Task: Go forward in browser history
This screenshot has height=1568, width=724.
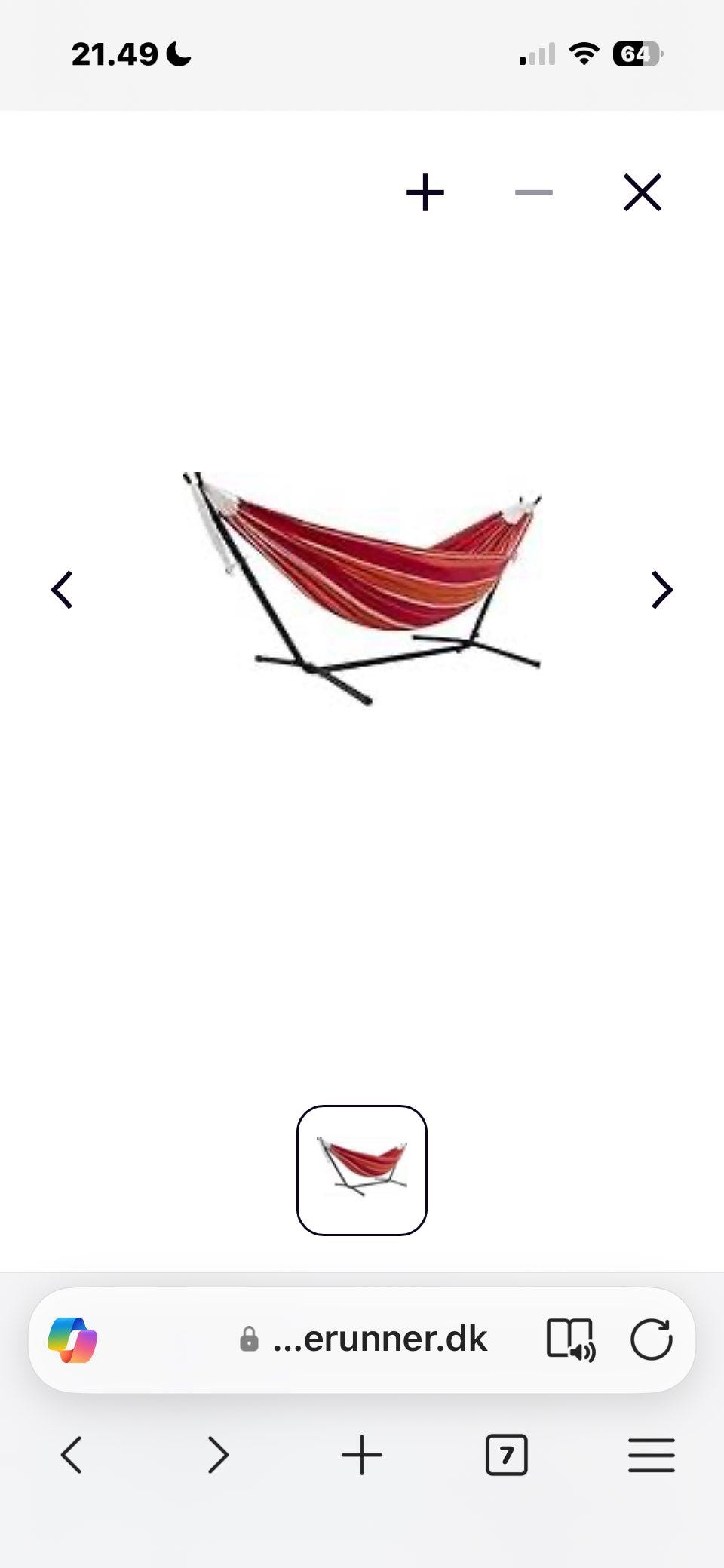Action: click(x=217, y=1455)
